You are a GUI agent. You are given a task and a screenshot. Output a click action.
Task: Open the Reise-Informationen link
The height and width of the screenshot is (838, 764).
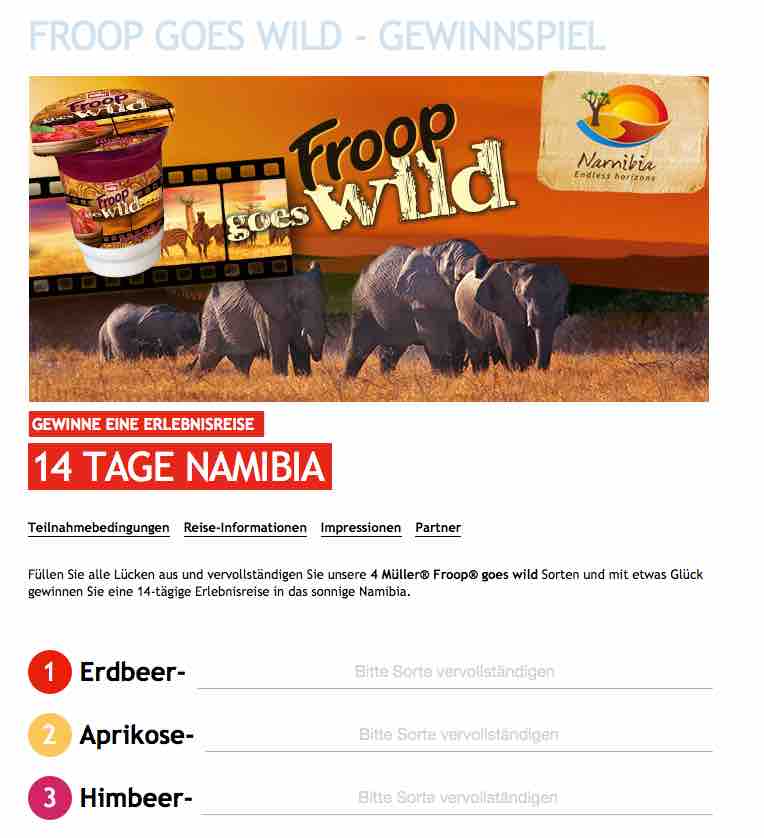245,528
